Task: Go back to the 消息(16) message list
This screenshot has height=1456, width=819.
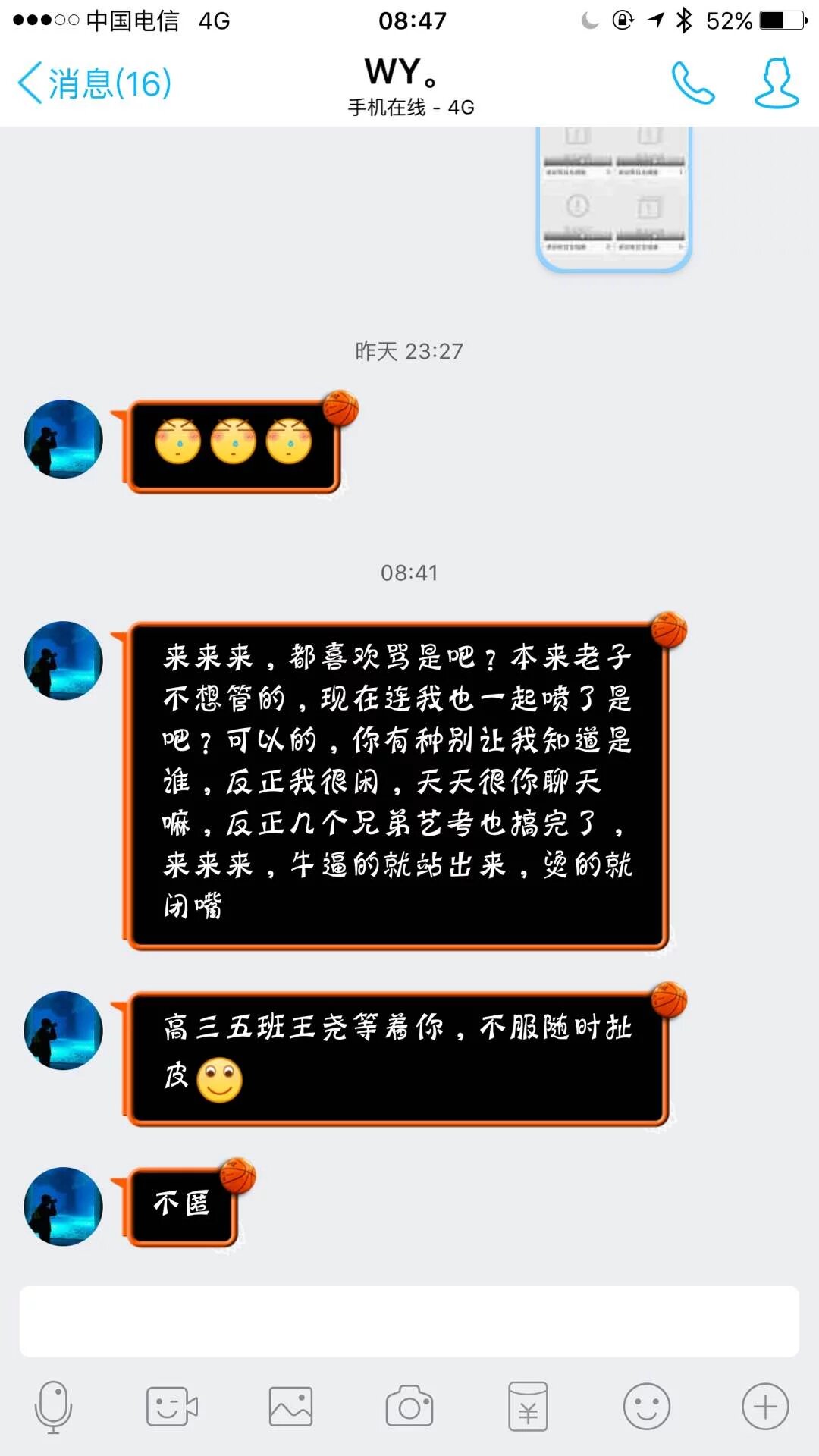Action: click(x=95, y=83)
